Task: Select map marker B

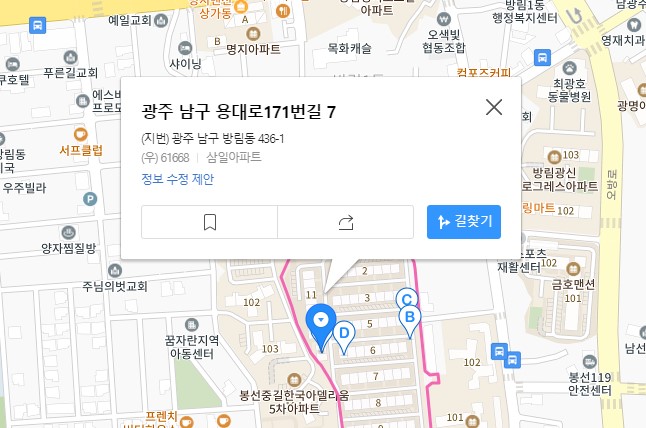Action: tap(408, 318)
